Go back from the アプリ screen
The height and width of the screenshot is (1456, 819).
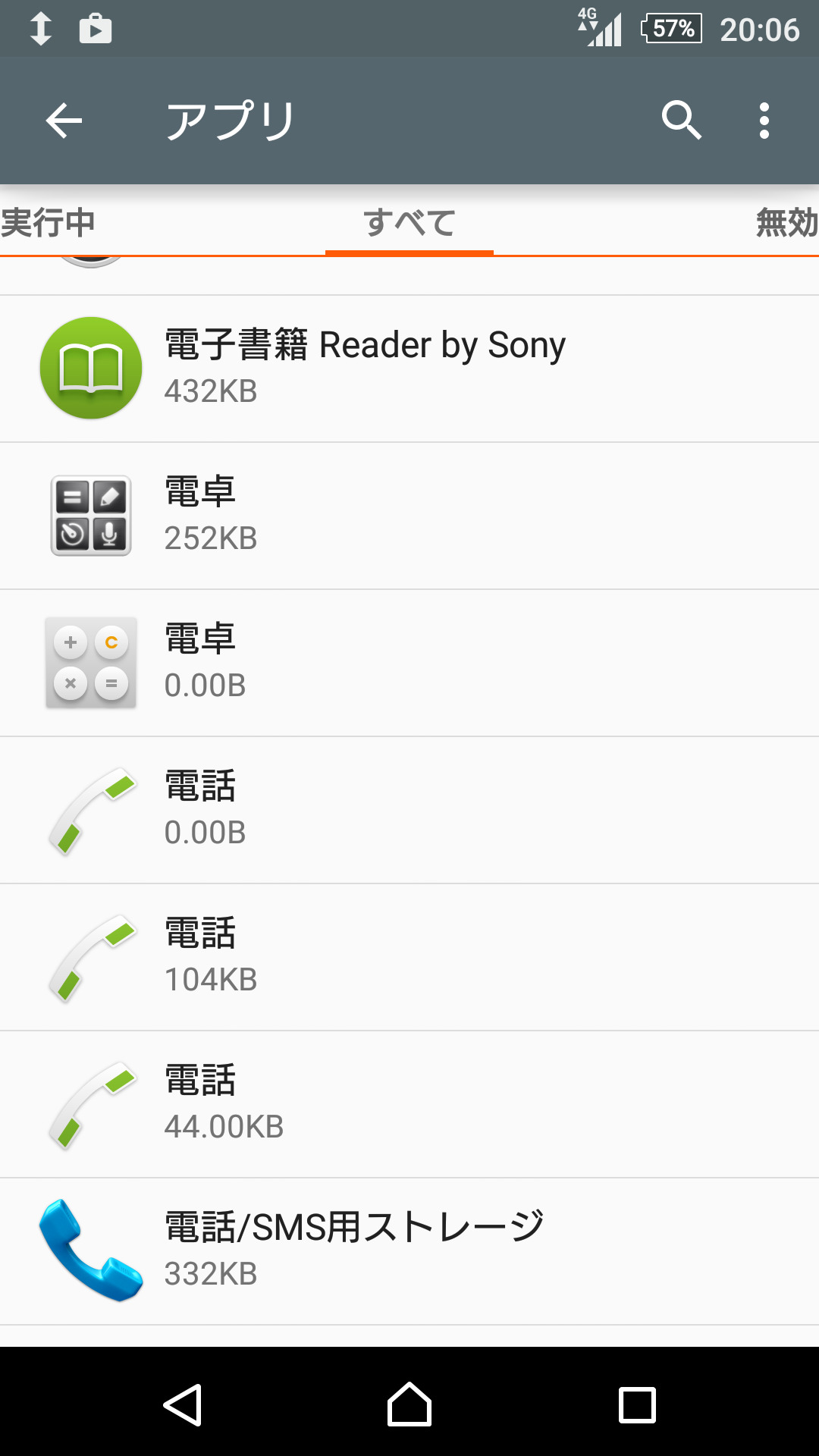(x=64, y=121)
